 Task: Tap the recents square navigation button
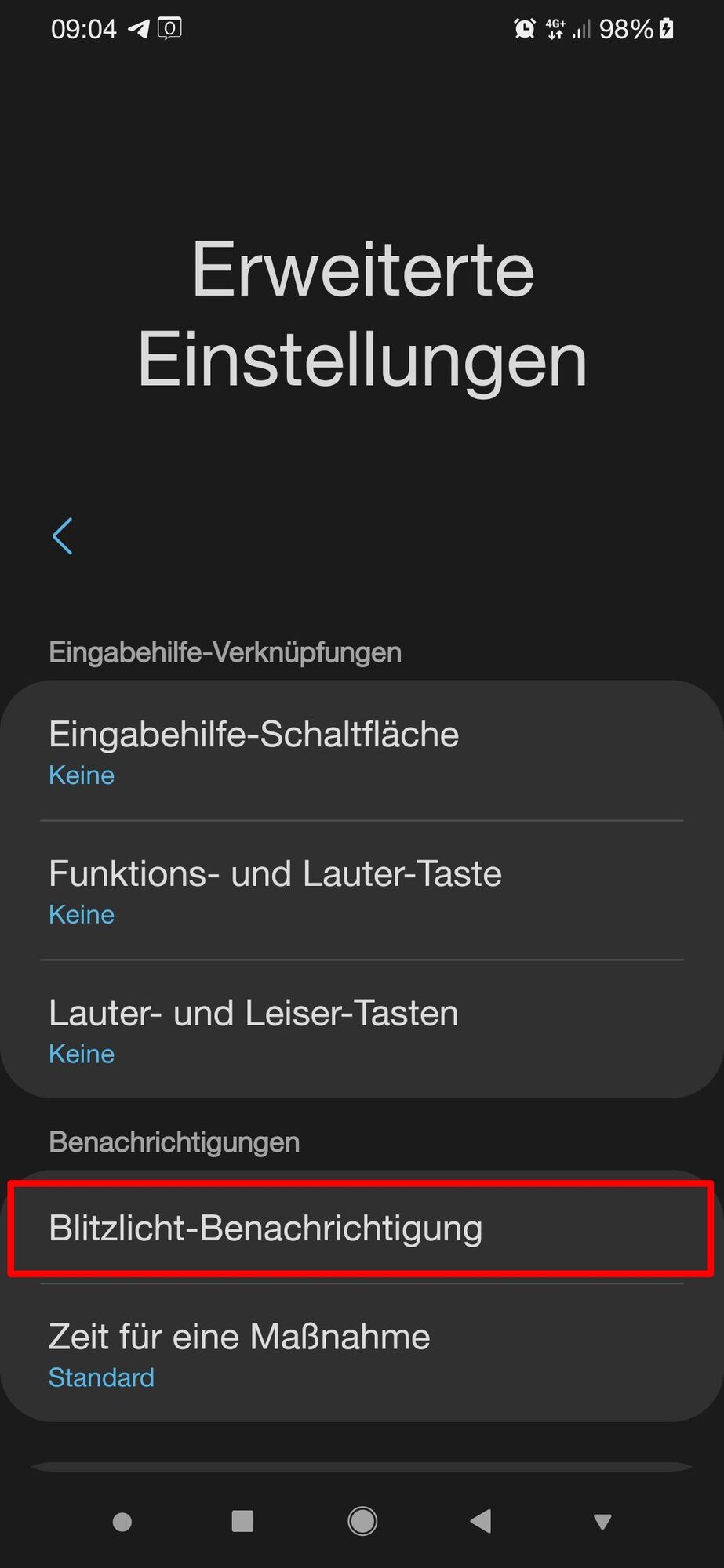click(x=242, y=1521)
